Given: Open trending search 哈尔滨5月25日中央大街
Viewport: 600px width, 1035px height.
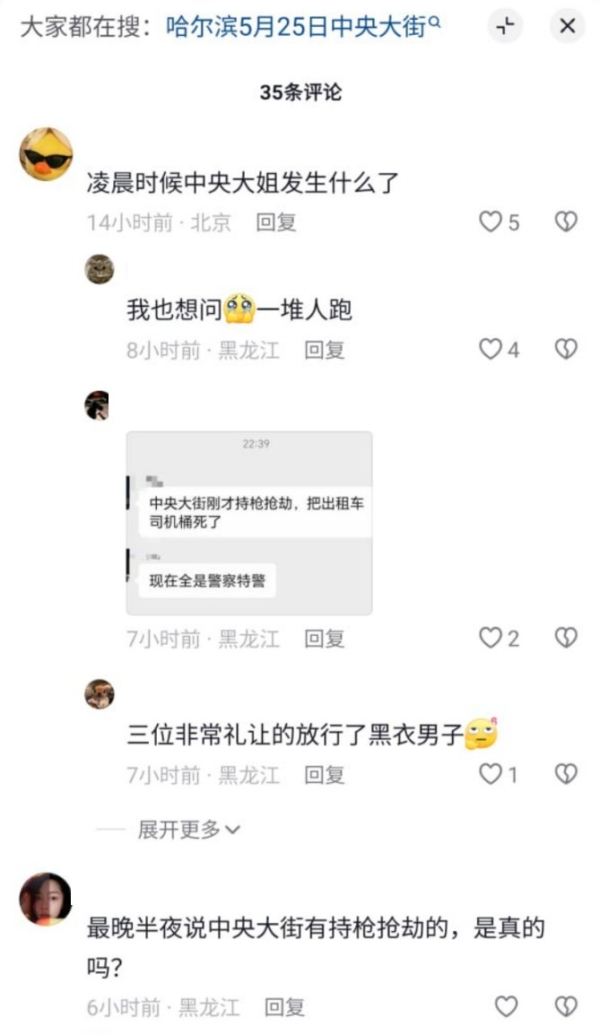Looking at the screenshot, I should (x=300, y=26).
